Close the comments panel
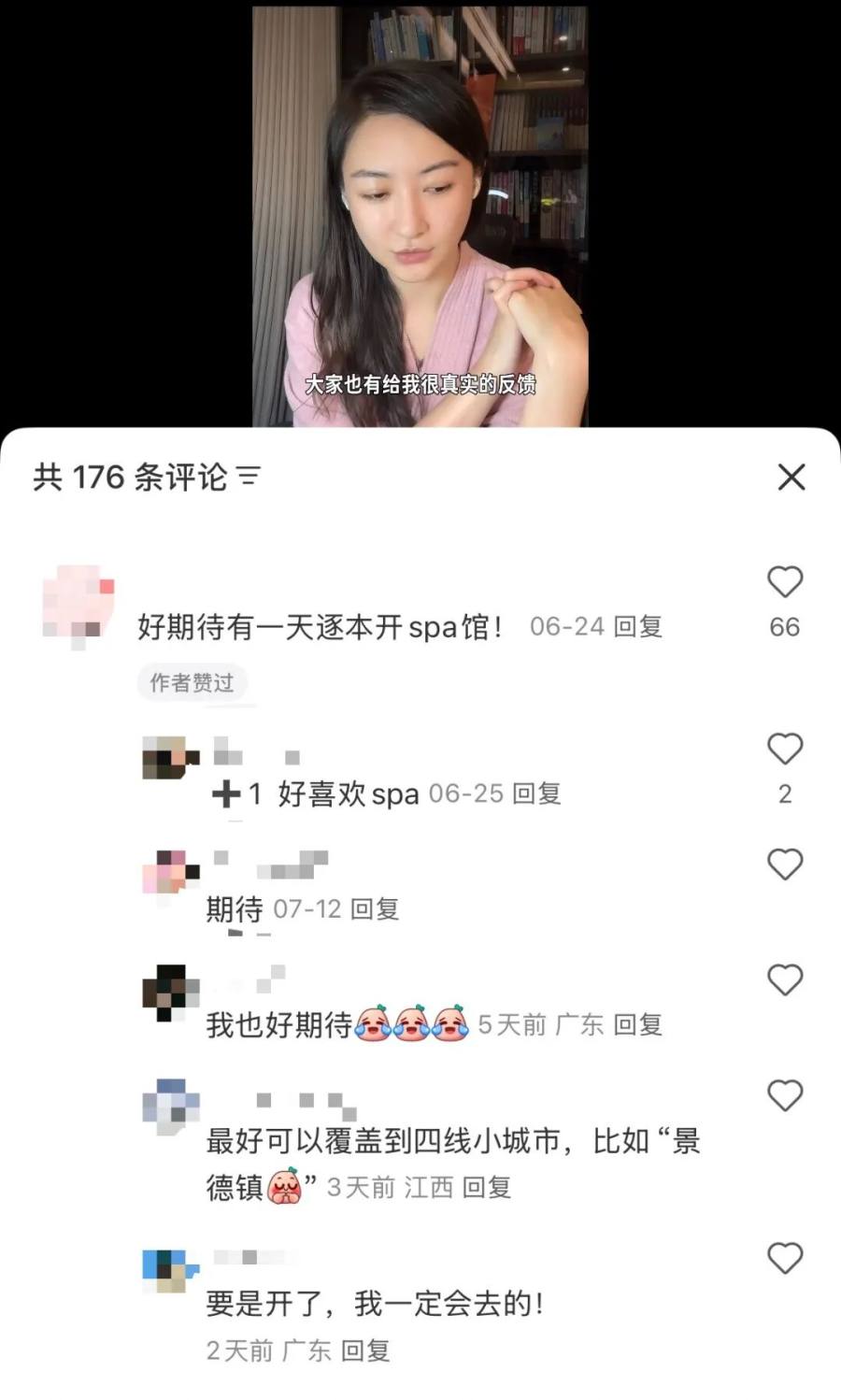 tap(791, 478)
